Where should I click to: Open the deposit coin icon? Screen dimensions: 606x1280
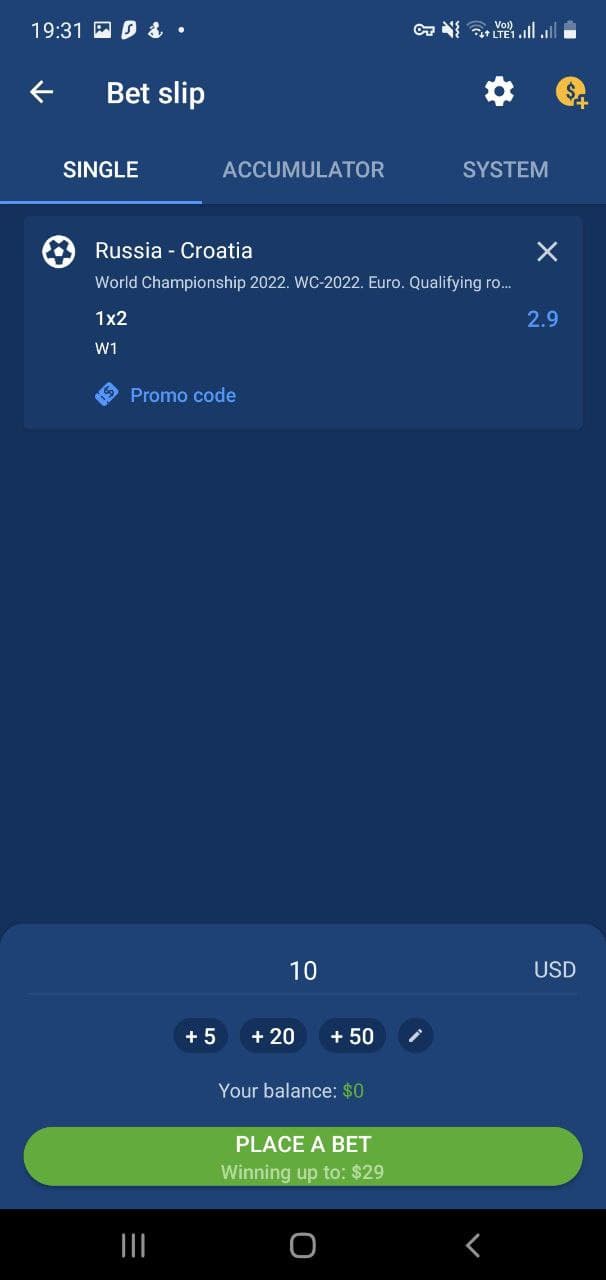571,93
